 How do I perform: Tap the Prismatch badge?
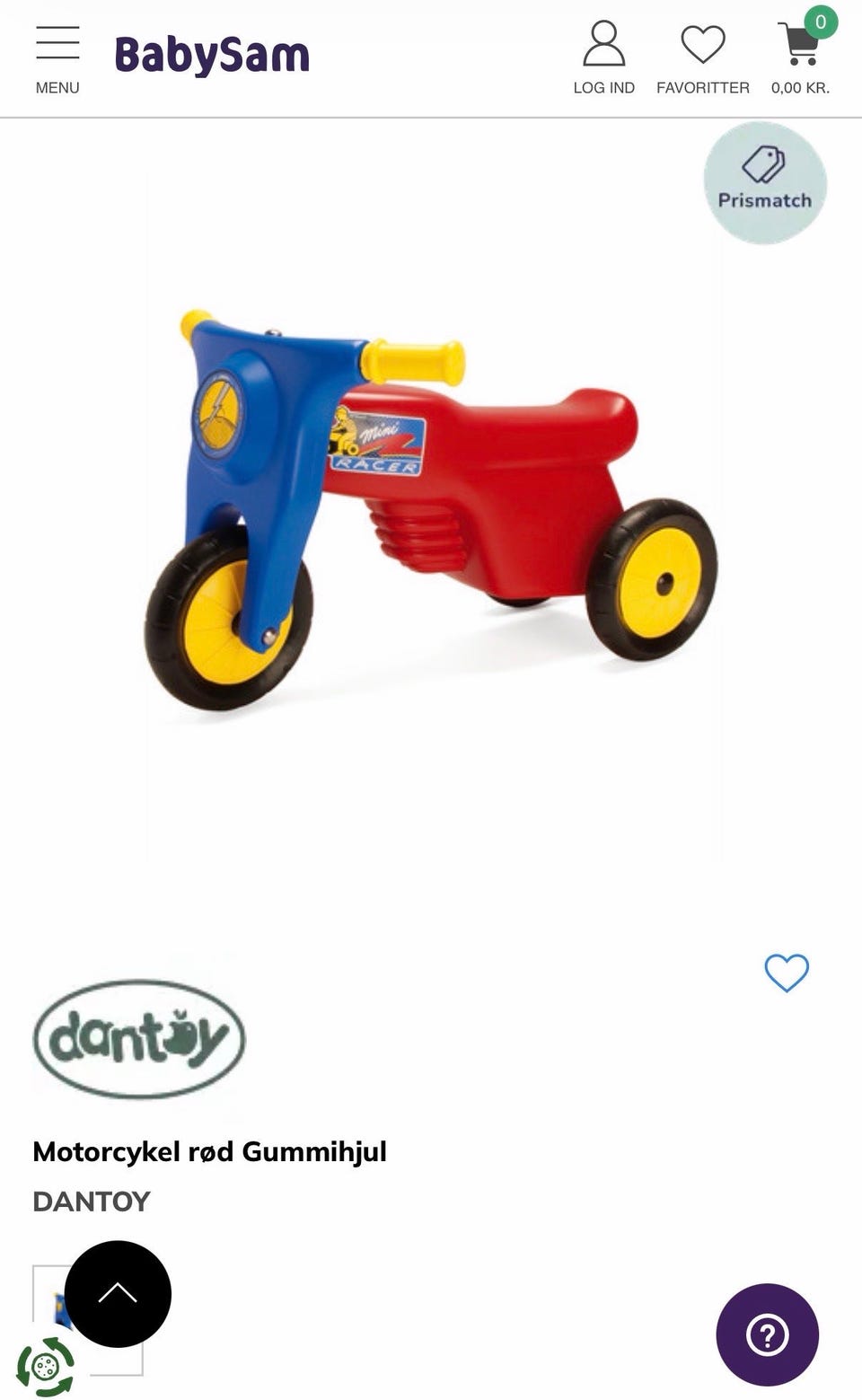(x=765, y=183)
